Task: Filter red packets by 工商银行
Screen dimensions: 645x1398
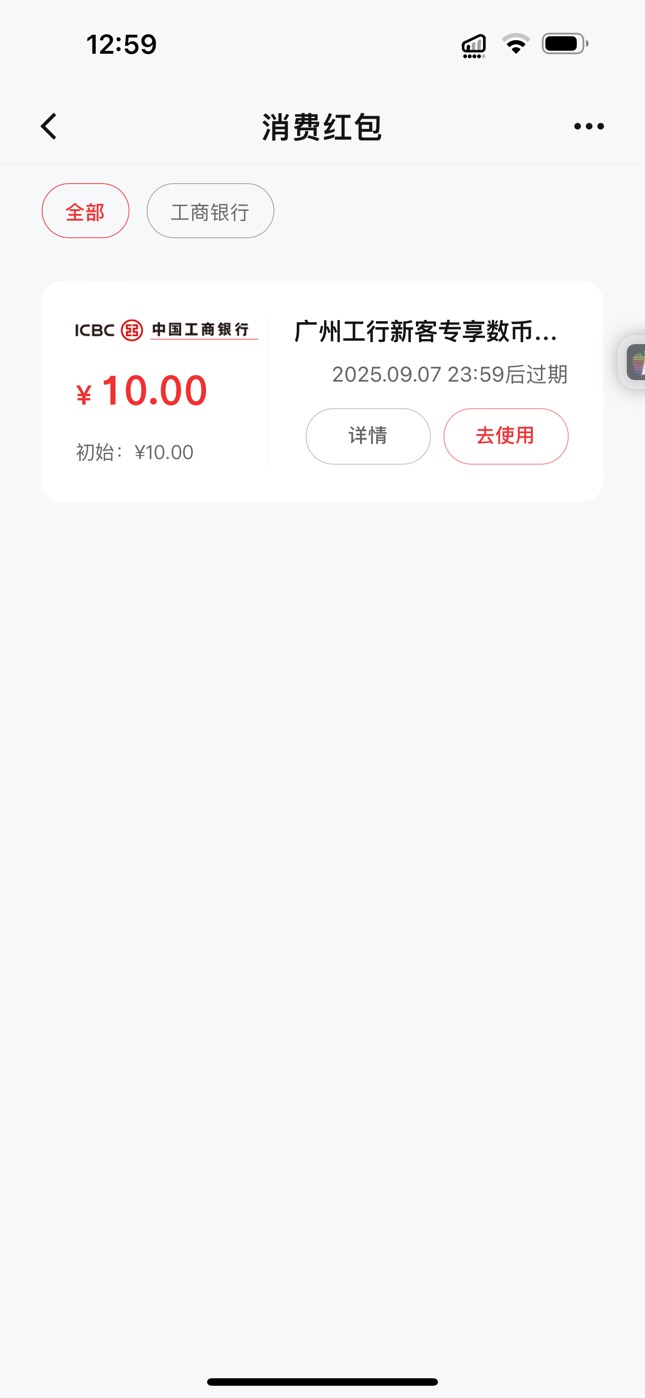Action: (x=210, y=211)
